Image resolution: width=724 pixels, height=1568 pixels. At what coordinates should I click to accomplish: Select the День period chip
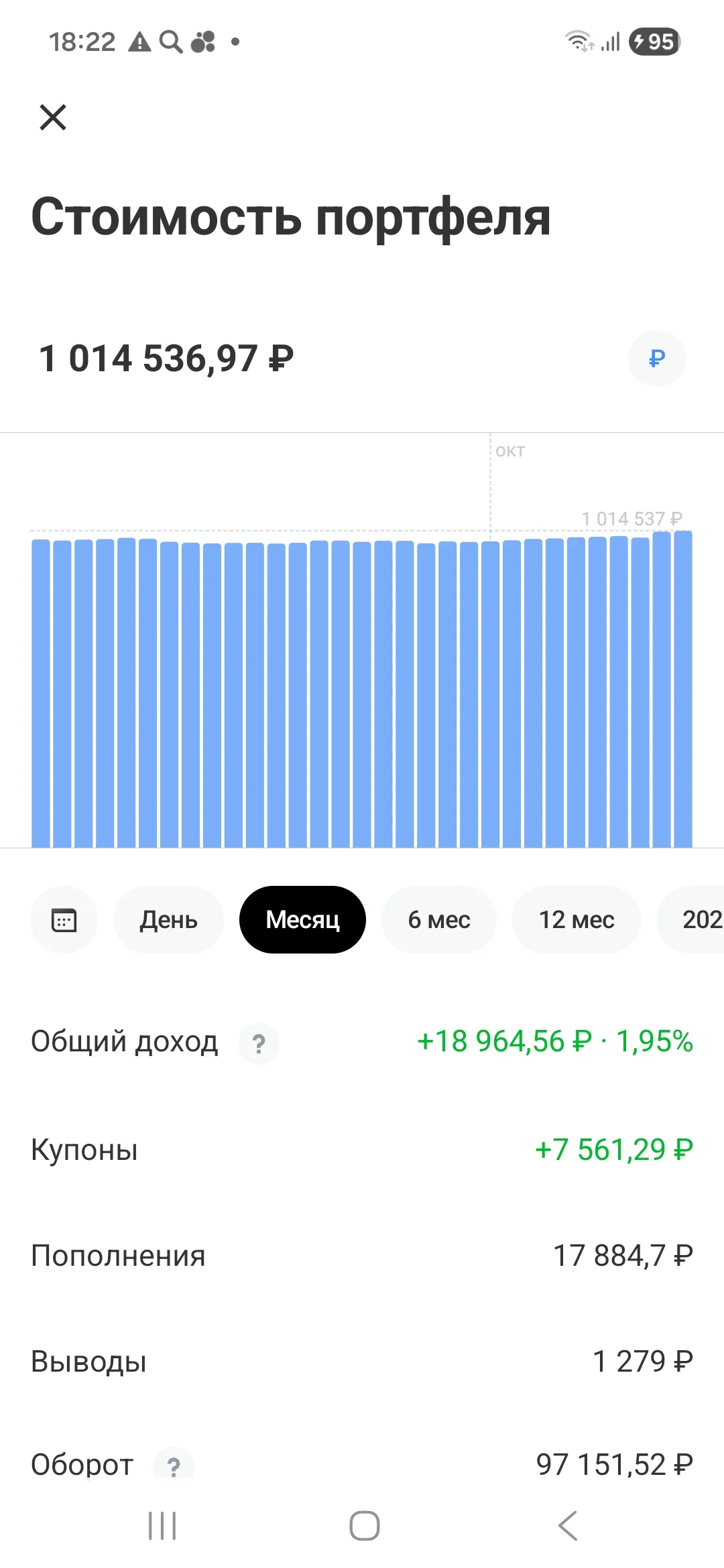coord(168,919)
